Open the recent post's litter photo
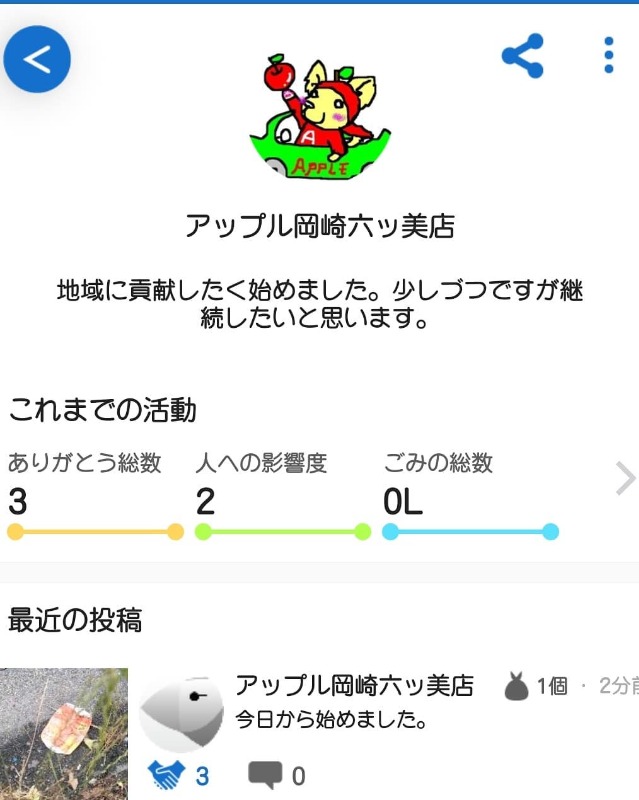Screen dimensions: 639x800 pos(64,734)
